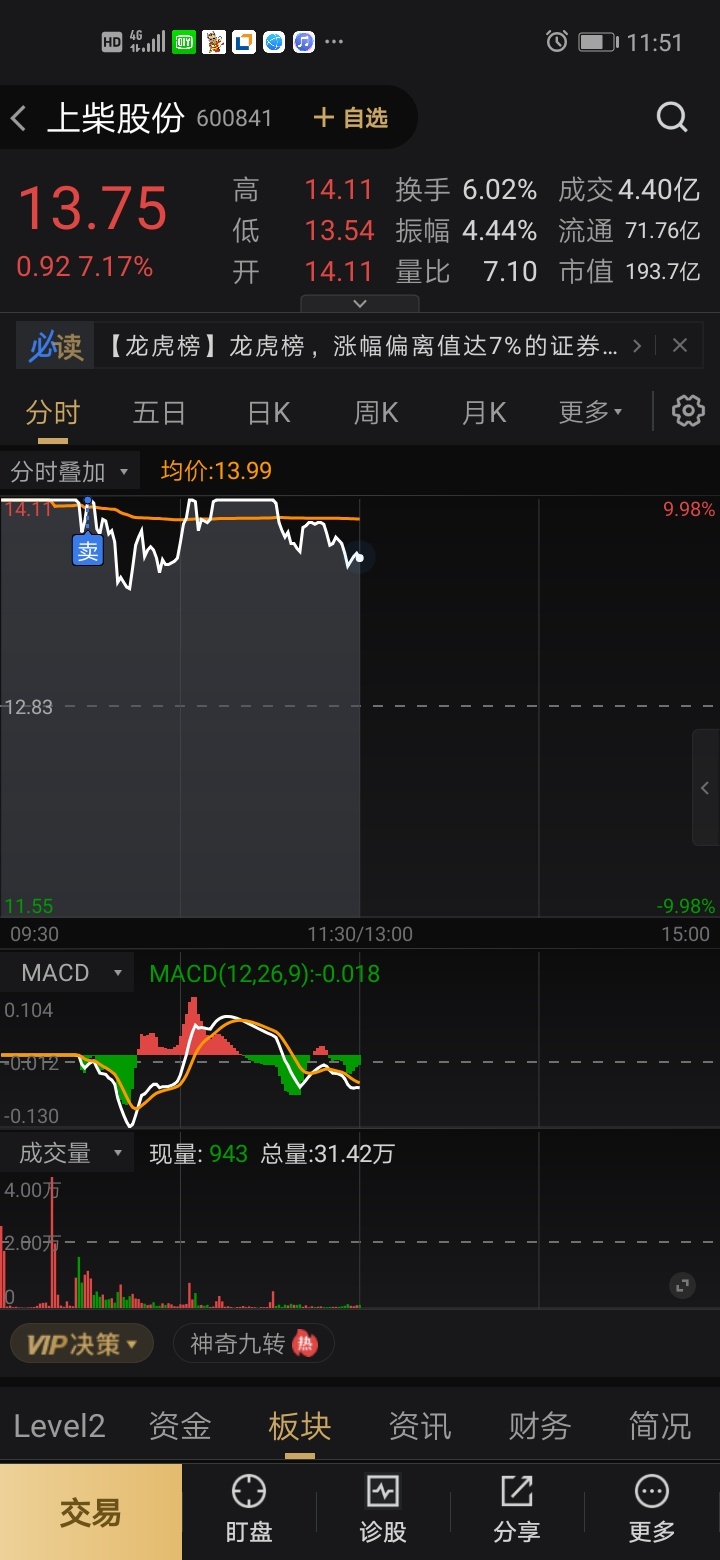Open the 成交量 indicator dropdown
Screen dimensions: 720x1560
click(x=69, y=1153)
